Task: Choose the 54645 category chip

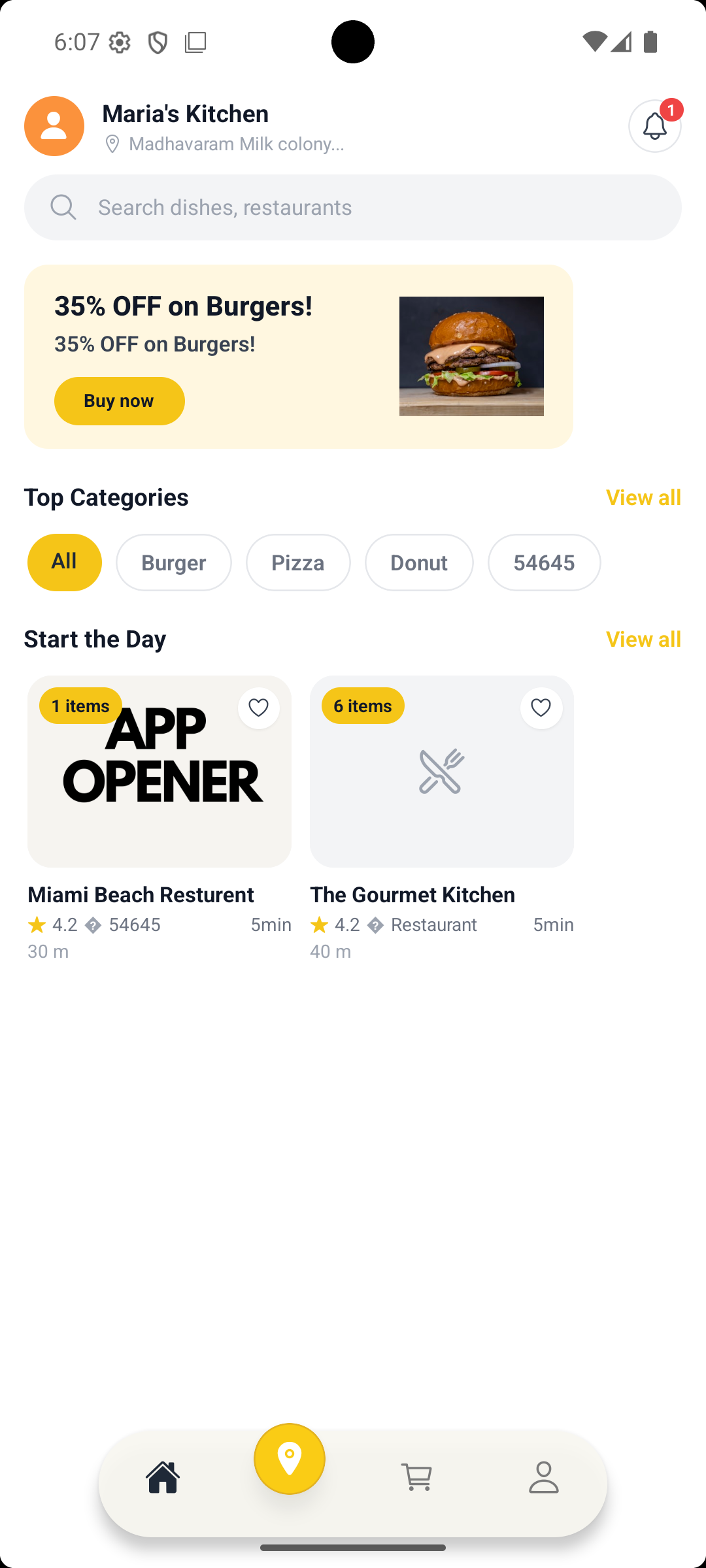Action: pos(544,563)
